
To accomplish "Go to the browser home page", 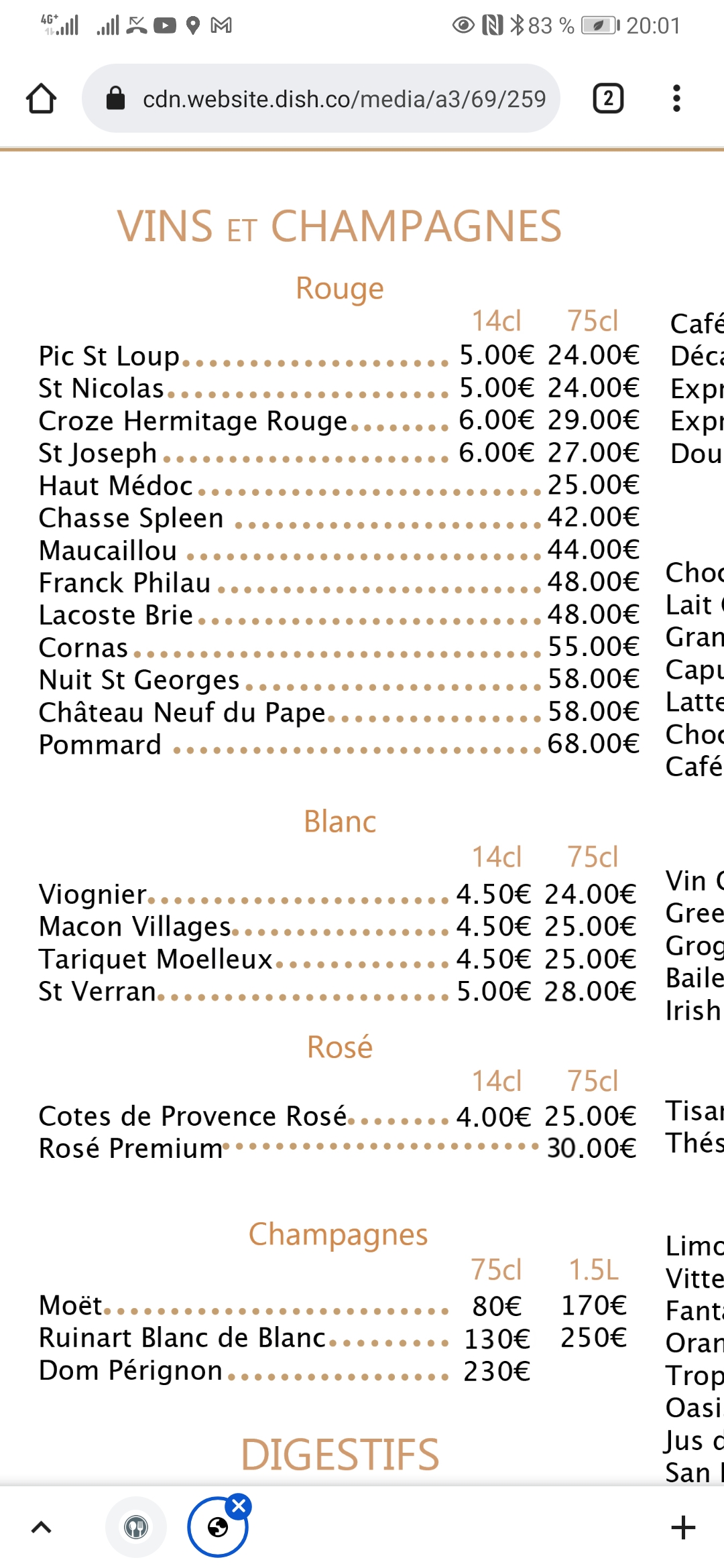I will pos(41,99).
